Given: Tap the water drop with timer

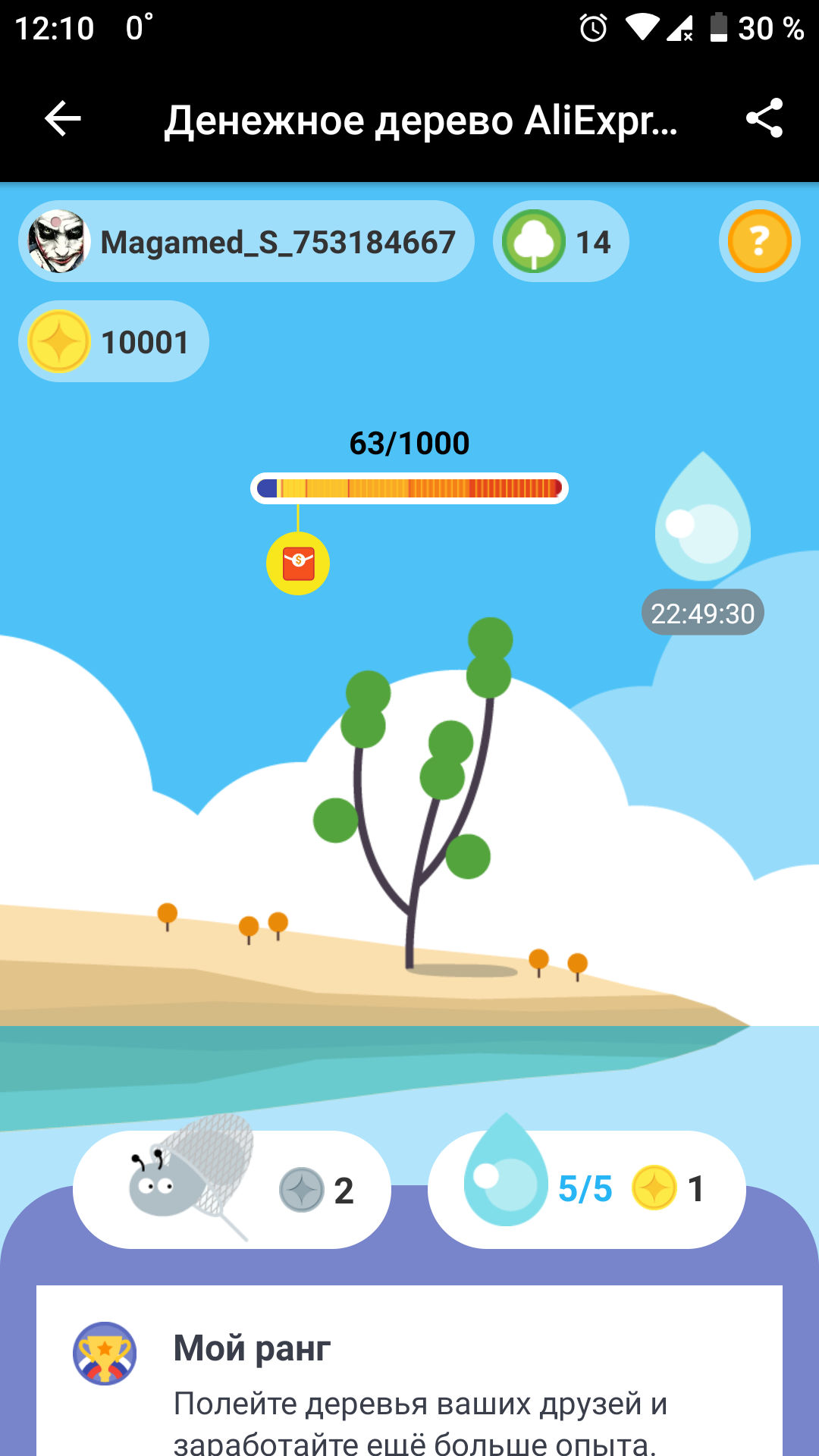Looking at the screenshot, I should 703,542.
